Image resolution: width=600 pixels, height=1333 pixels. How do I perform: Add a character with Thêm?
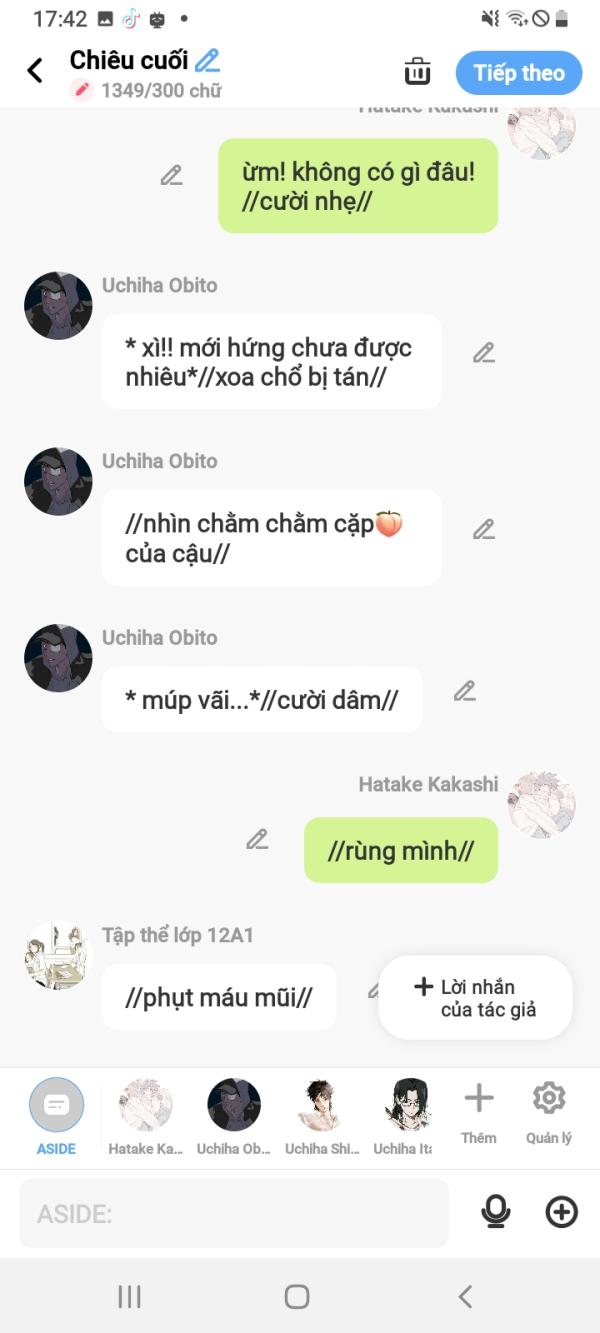click(479, 1112)
